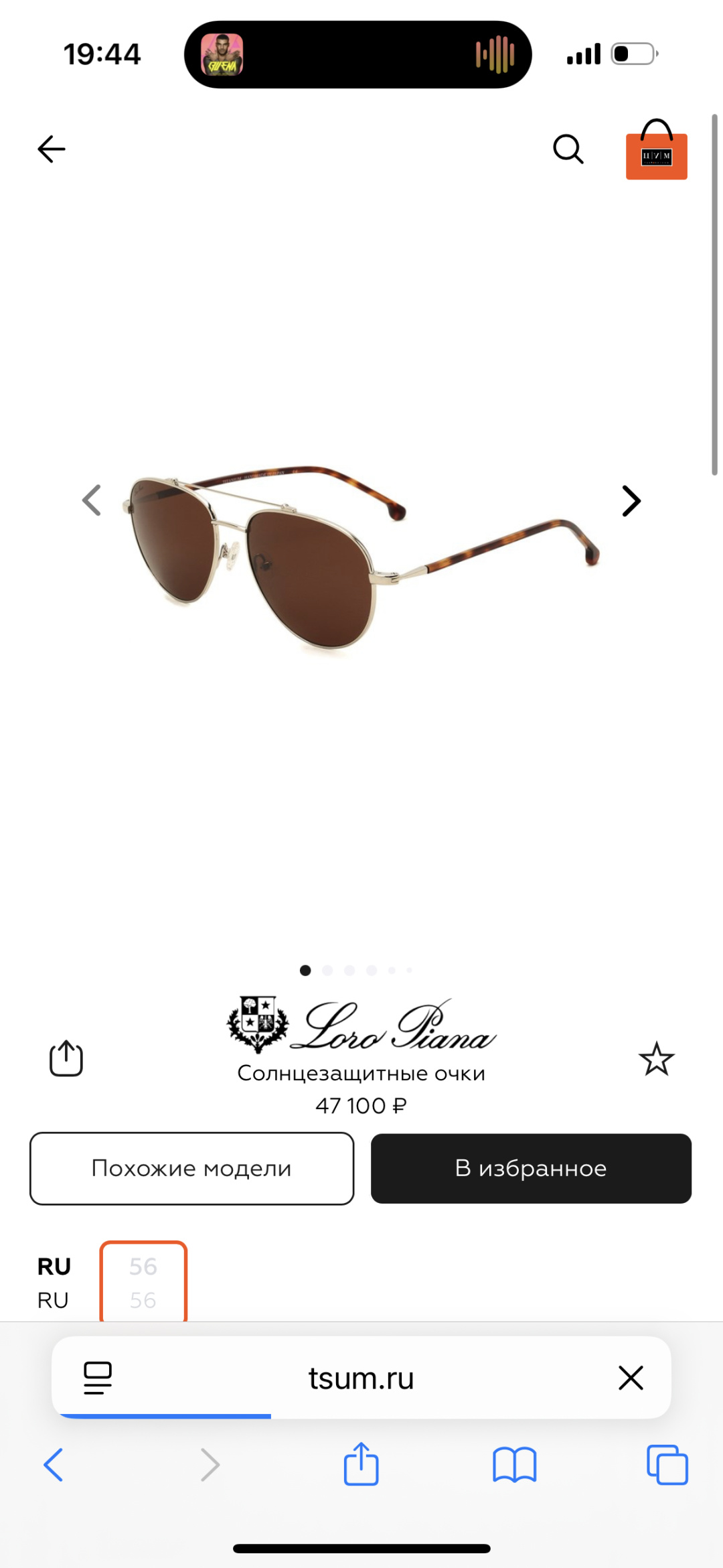Open the search magnifier icon
This screenshot has height=1568, width=723.
coord(568,149)
